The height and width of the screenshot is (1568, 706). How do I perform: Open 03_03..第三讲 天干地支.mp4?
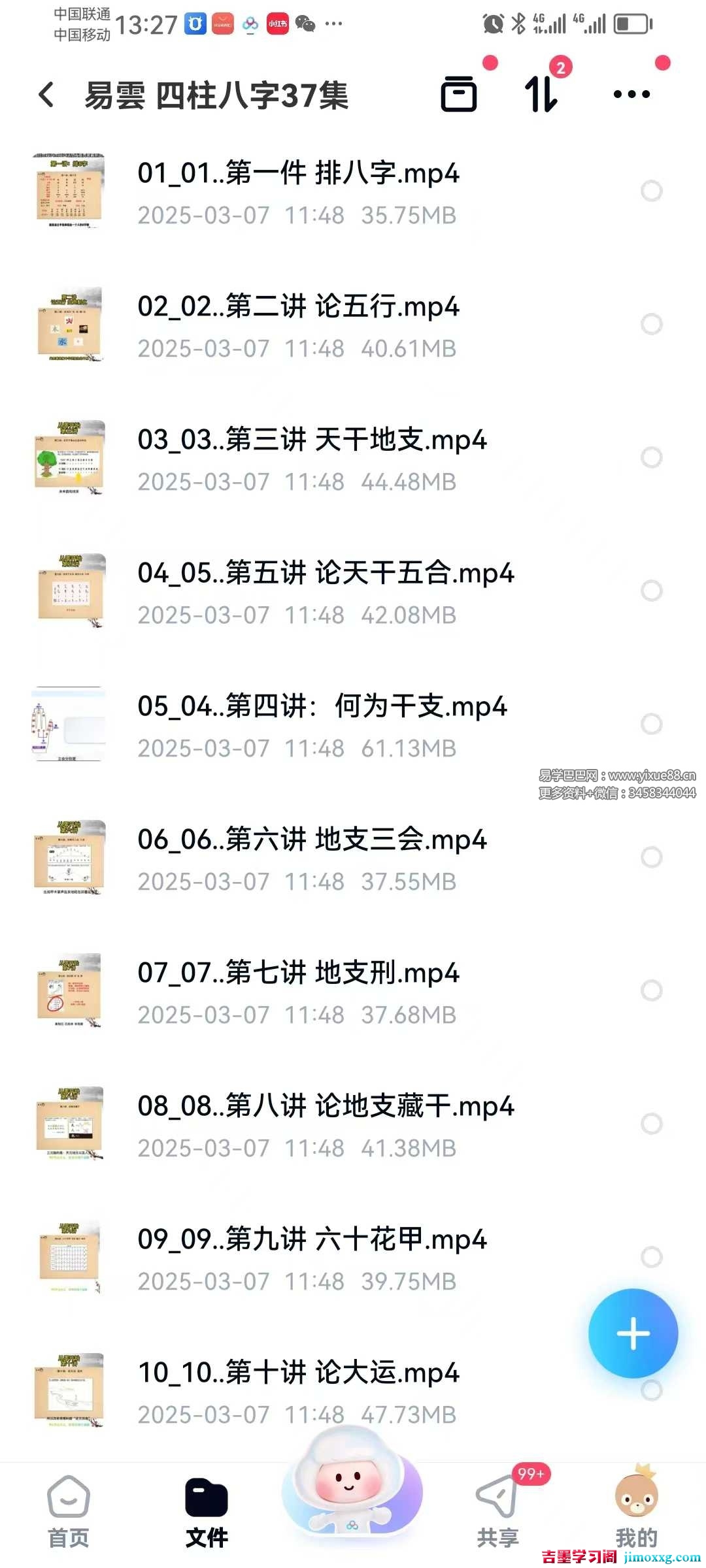pos(312,440)
